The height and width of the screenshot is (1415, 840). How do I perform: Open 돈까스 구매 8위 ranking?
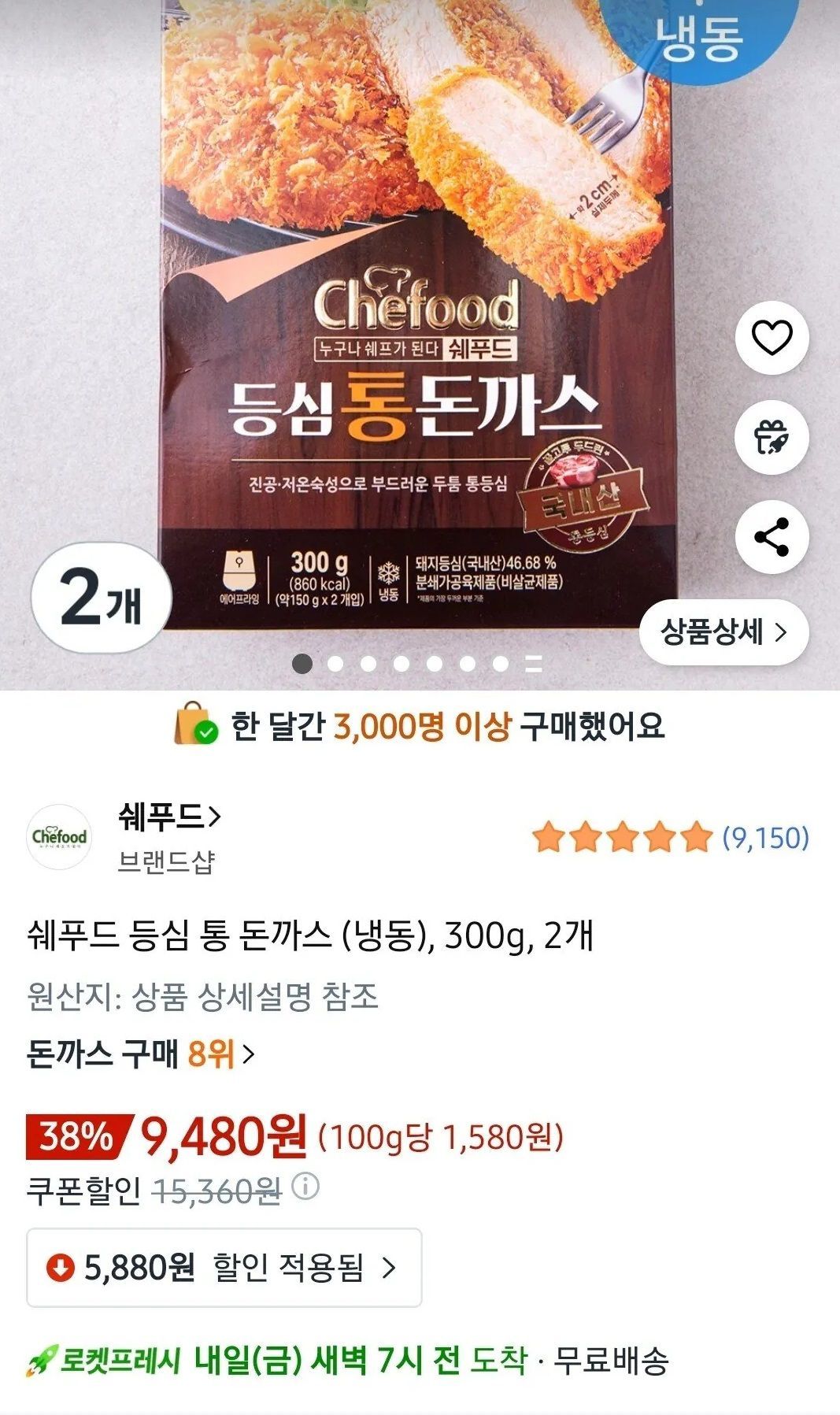point(141,1054)
